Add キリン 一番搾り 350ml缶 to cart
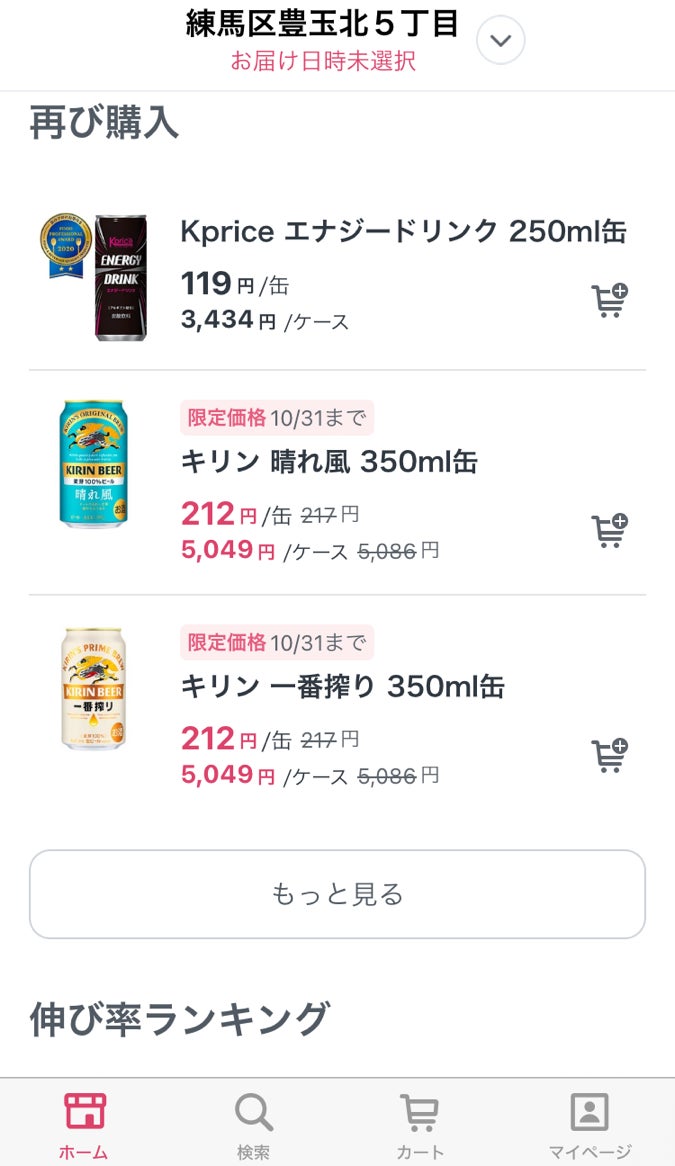This screenshot has height=1166, width=675. tap(609, 755)
